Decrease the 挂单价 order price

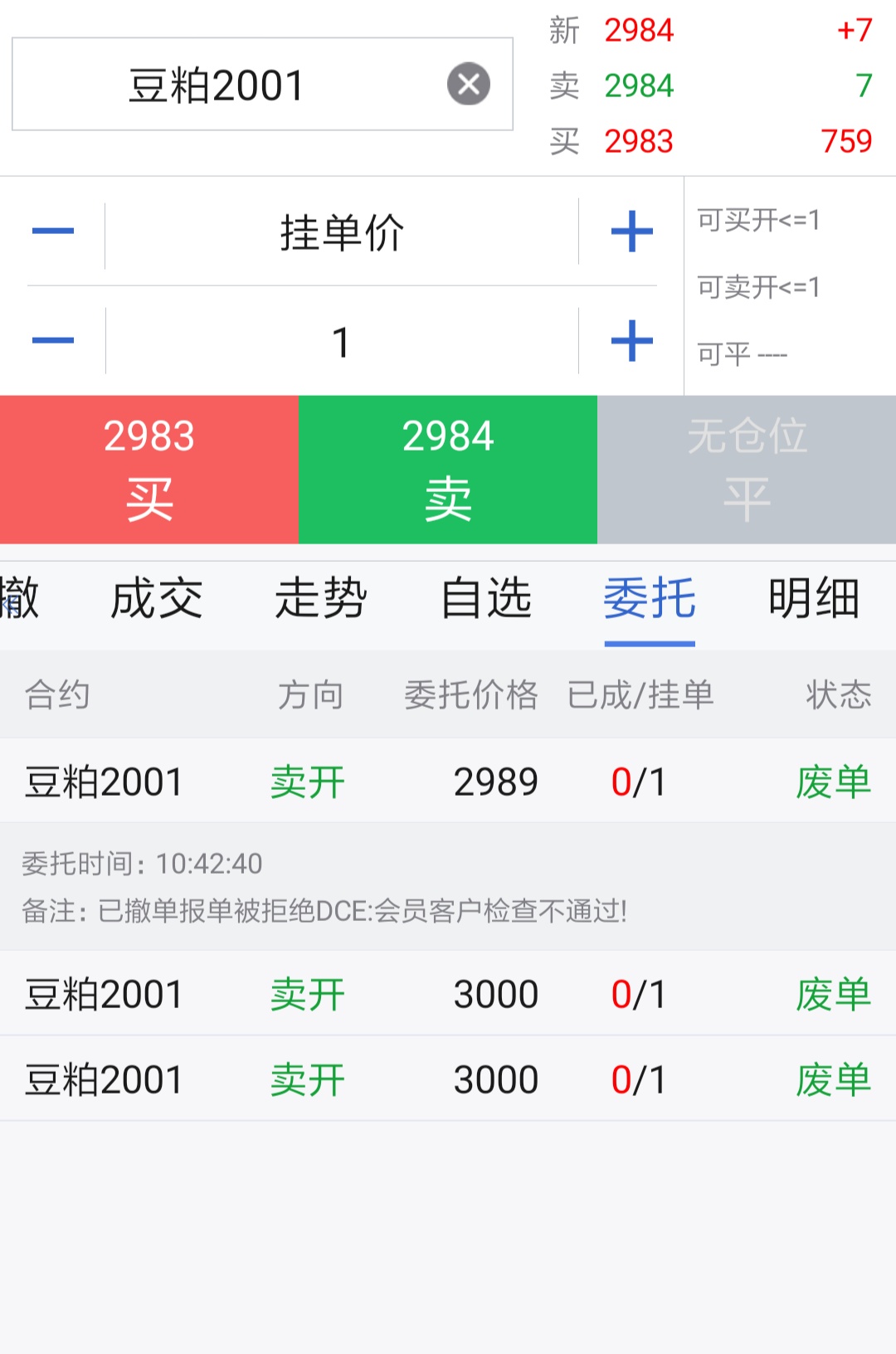pos(53,231)
